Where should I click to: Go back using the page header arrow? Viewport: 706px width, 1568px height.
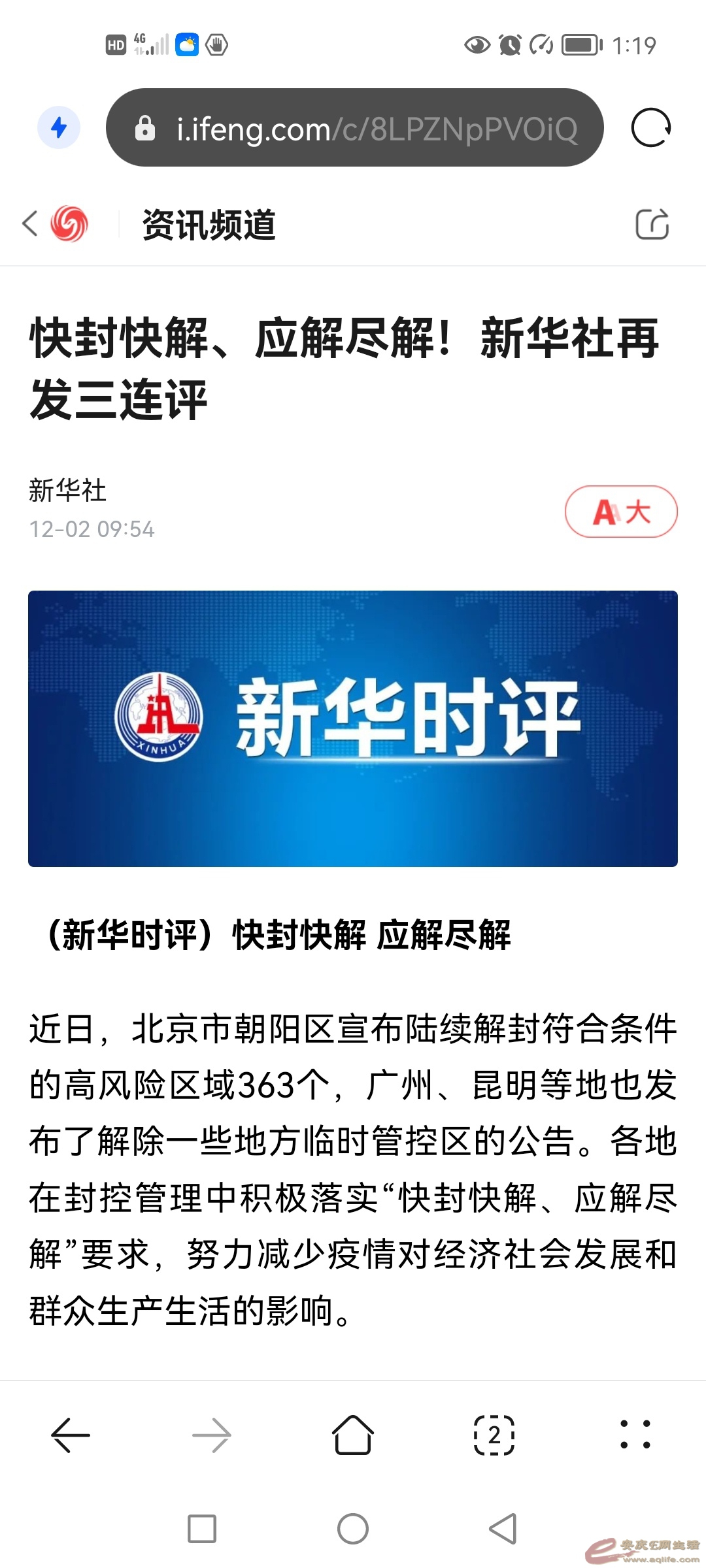click(x=30, y=223)
